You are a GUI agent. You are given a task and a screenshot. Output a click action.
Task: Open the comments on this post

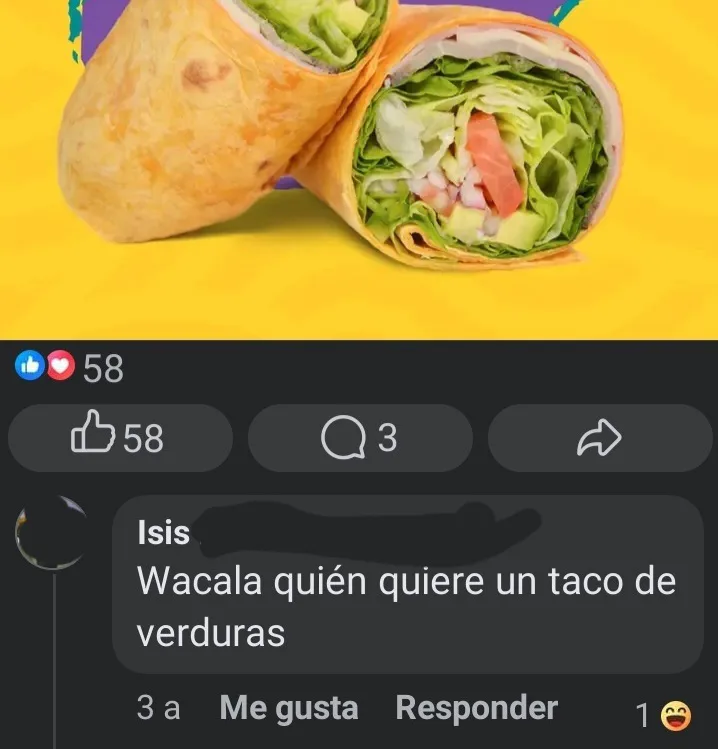coord(359,438)
